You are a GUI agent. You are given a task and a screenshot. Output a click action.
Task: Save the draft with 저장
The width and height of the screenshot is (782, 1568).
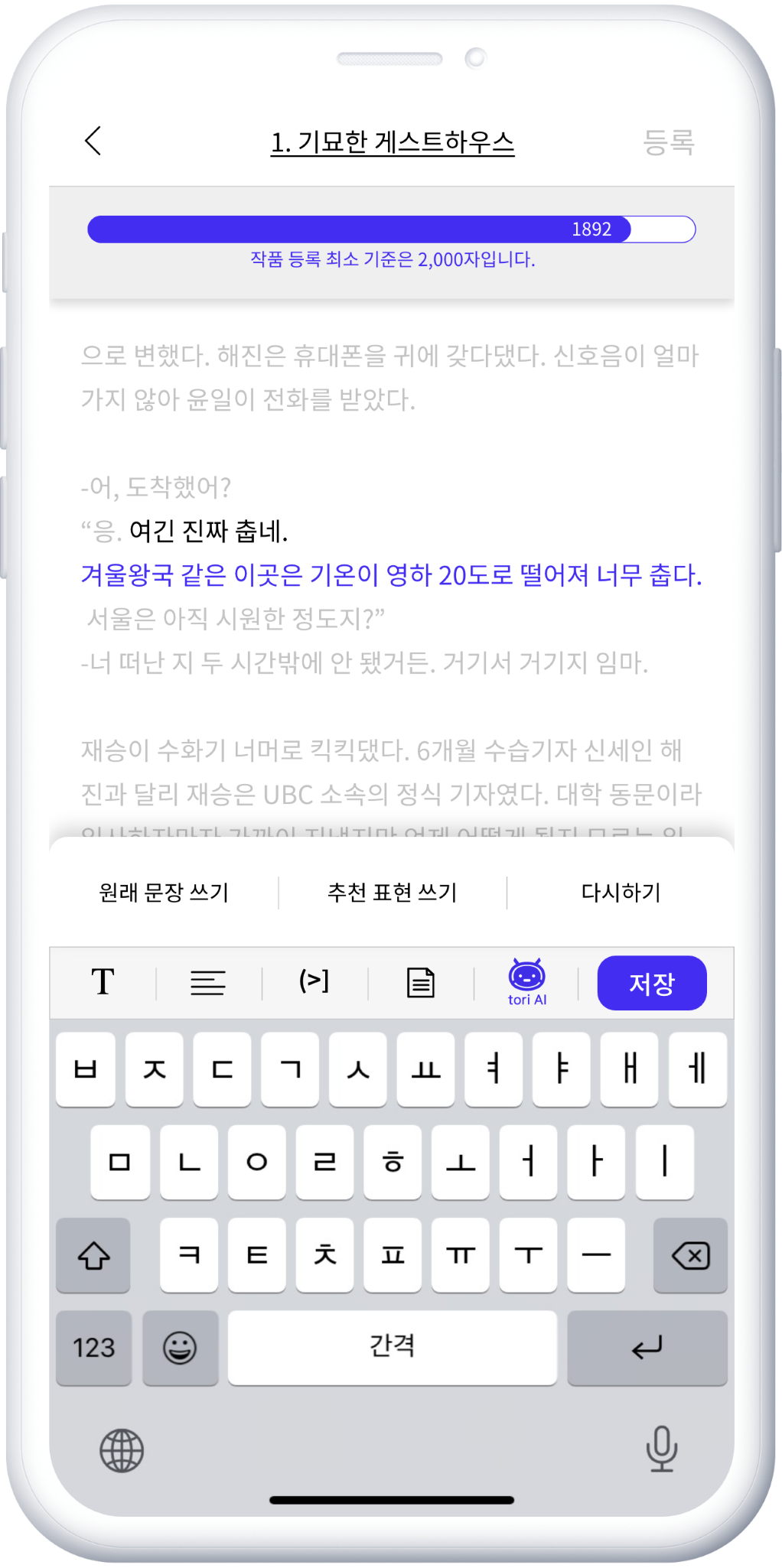(651, 983)
